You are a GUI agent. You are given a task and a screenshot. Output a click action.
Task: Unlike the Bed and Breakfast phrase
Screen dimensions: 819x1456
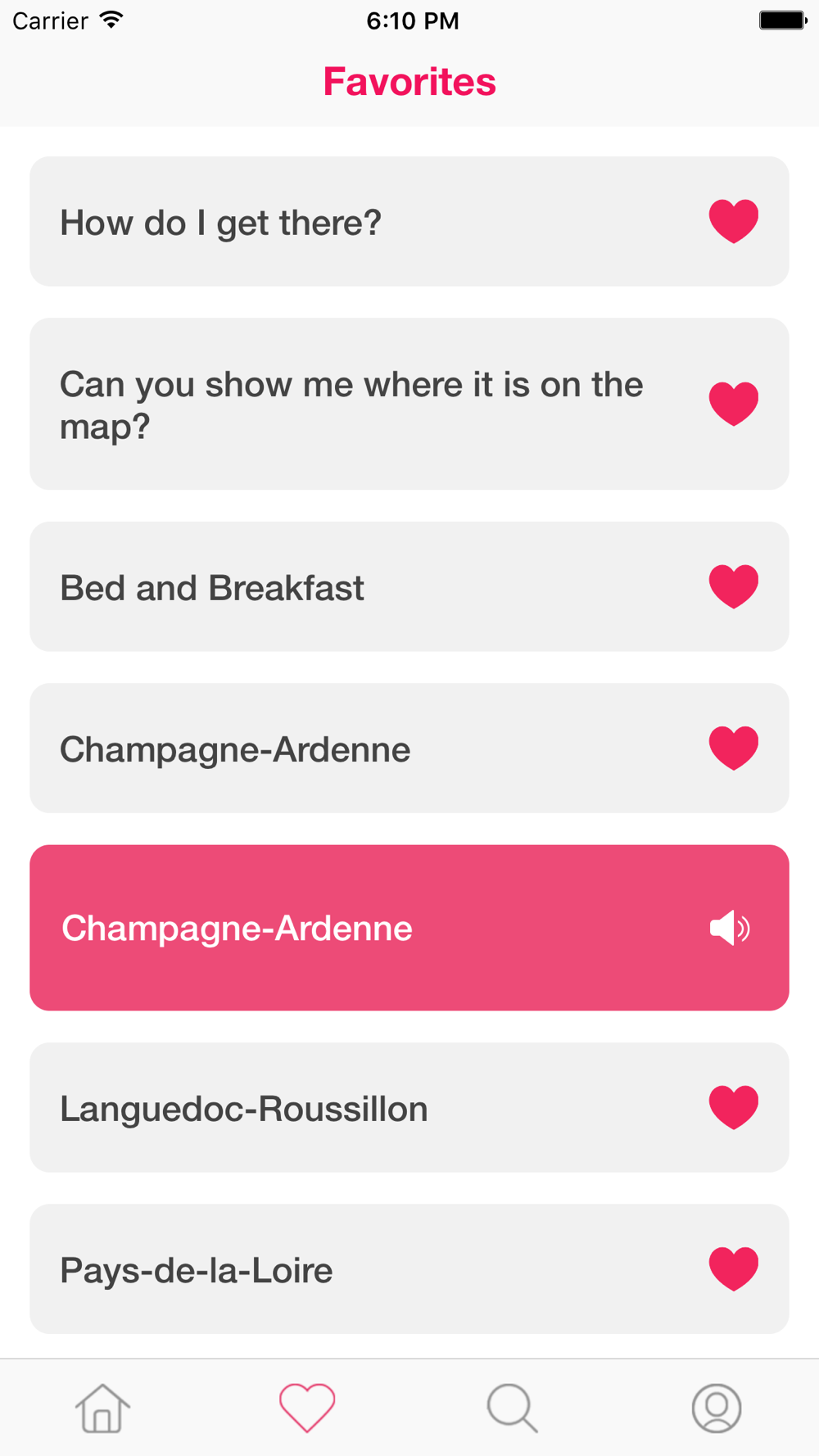(x=733, y=586)
